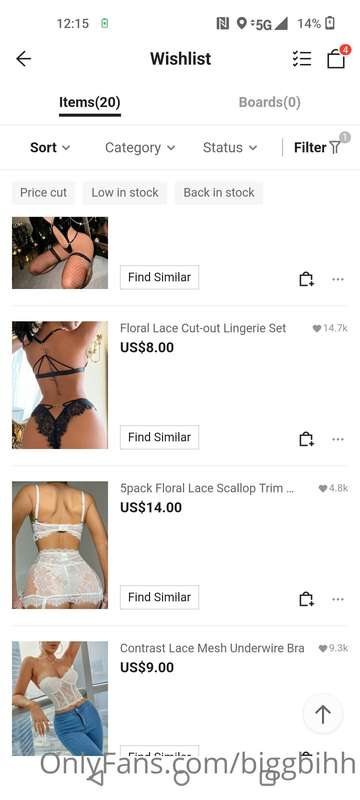Add 5pack Floral Lace Scallop Trim to bag
This screenshot has width=360, height=800.
tap(306, 599)
